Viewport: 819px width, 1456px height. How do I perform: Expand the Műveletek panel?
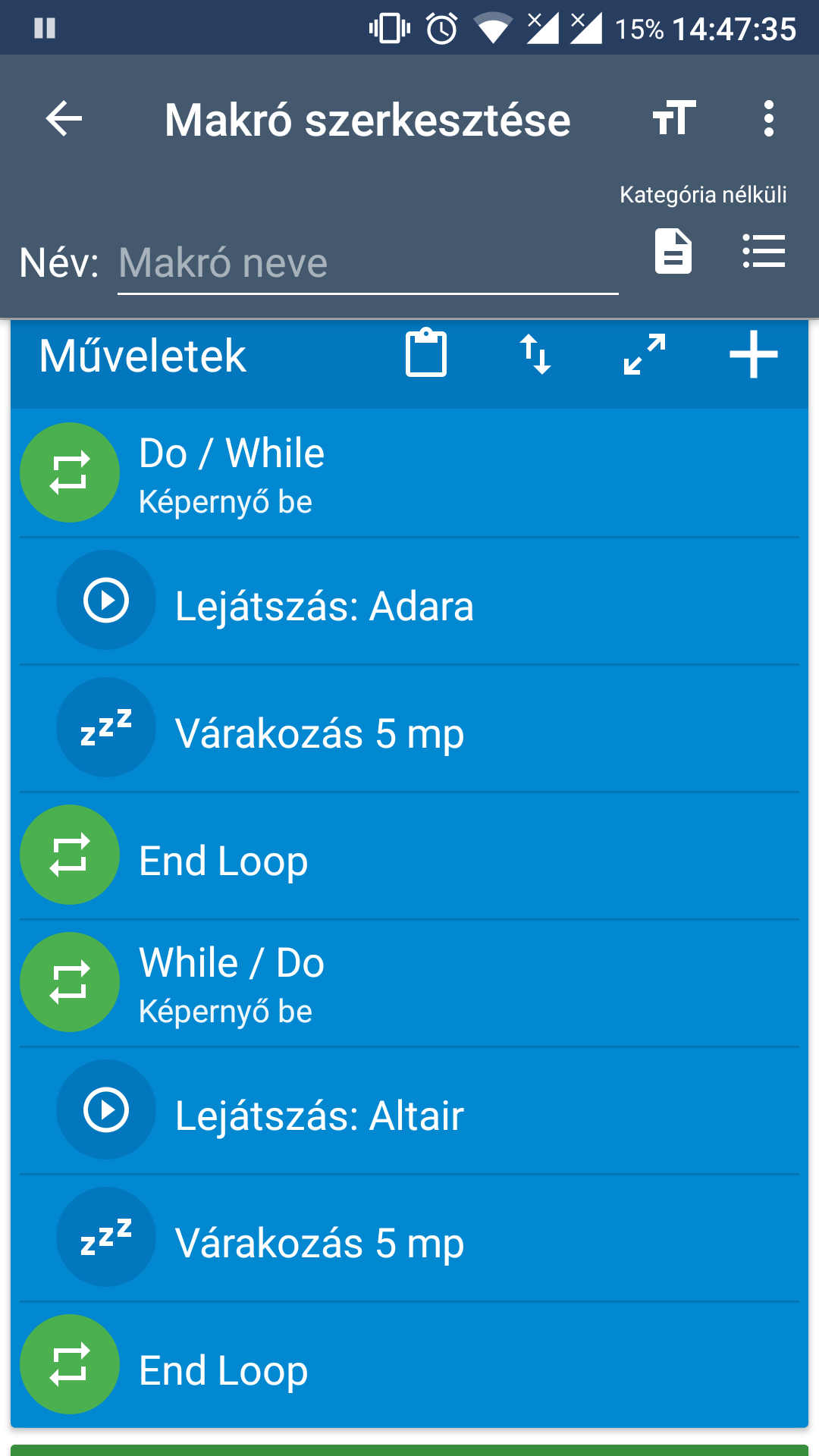click(645, 354)
